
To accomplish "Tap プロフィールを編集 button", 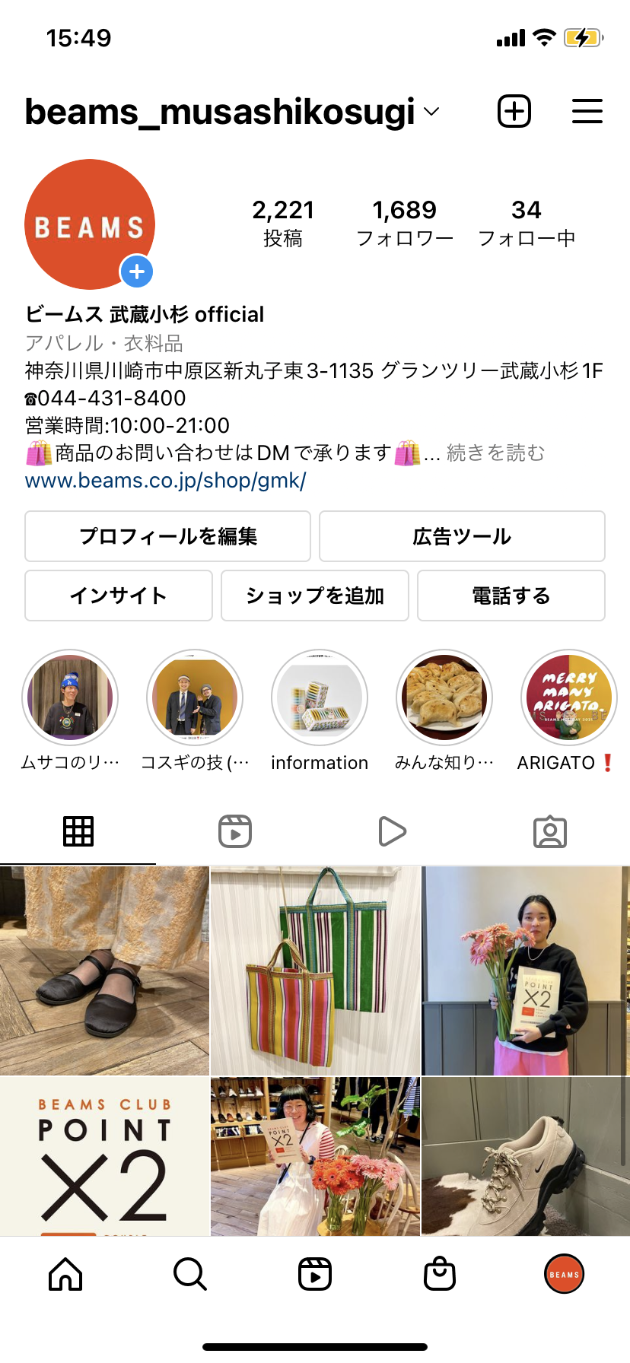I will click(167, 536).
